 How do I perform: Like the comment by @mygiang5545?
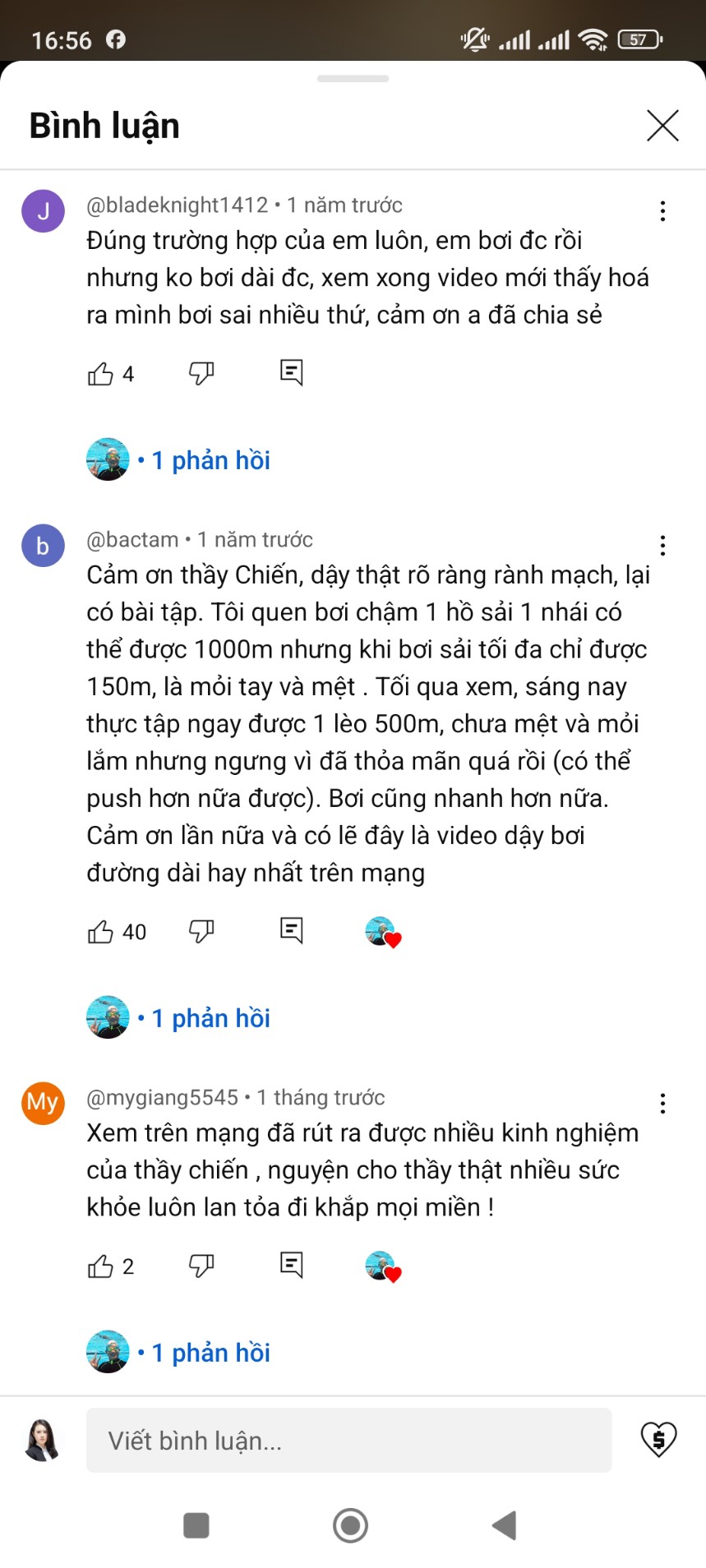coord(100,1266)
